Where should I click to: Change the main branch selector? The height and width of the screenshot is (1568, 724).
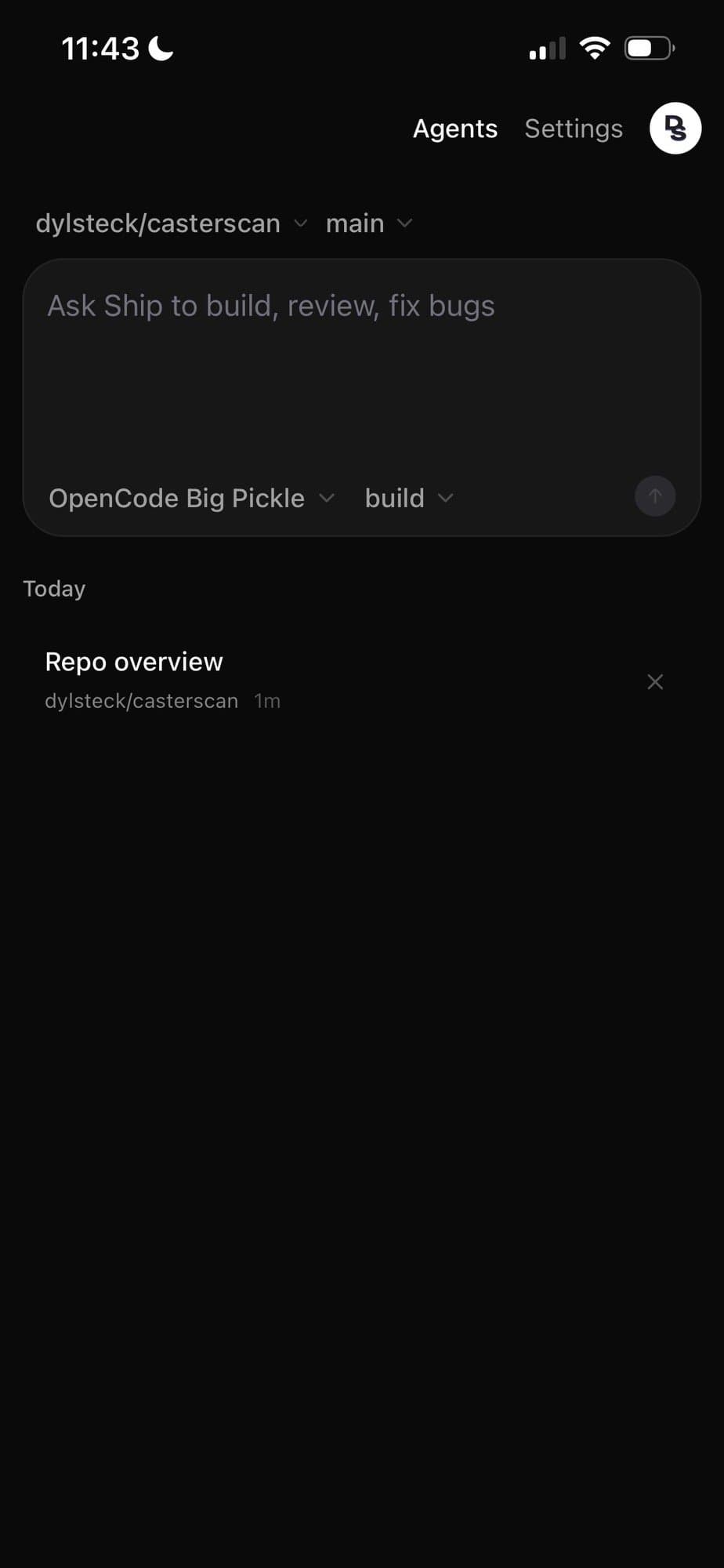click(x=368, y=223)
